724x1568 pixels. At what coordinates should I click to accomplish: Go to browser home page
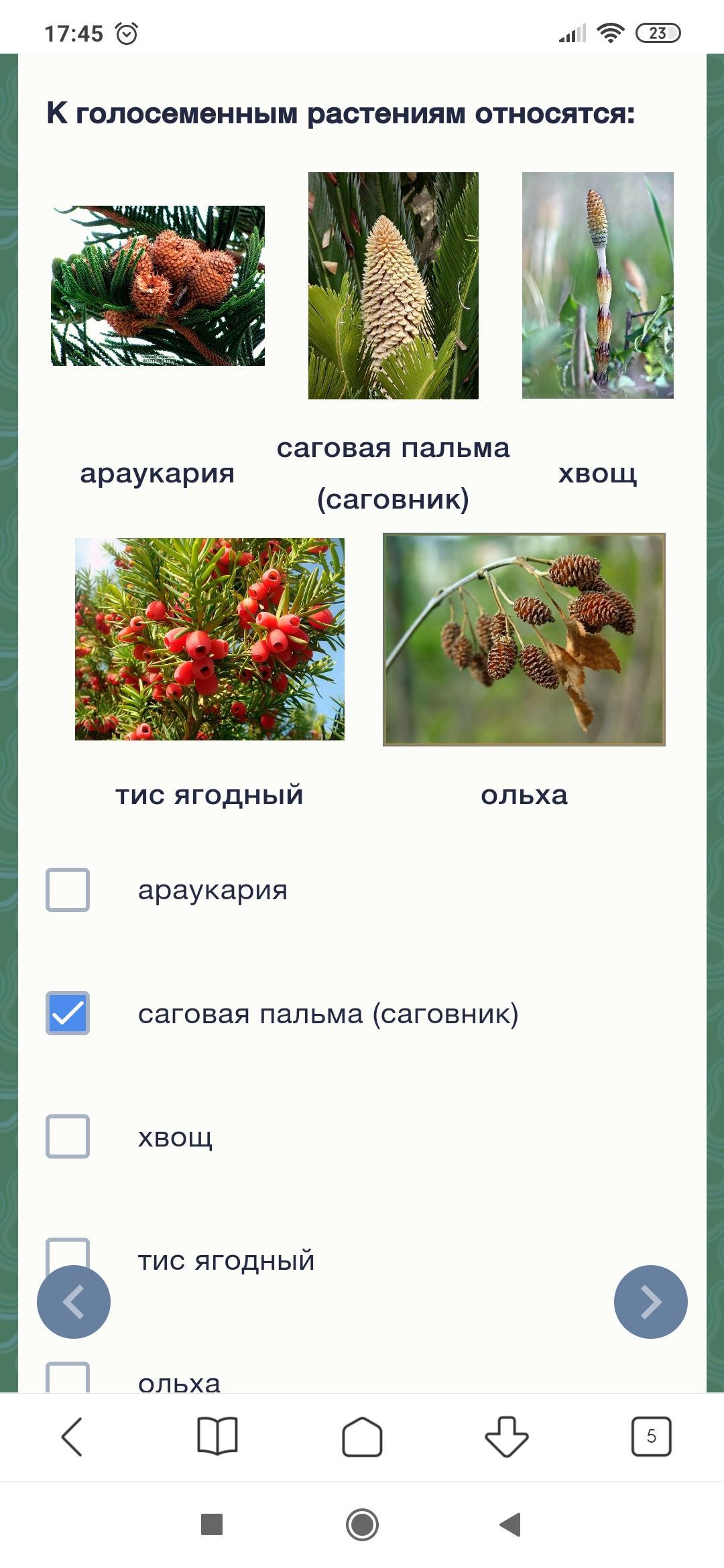point(362,1437)
